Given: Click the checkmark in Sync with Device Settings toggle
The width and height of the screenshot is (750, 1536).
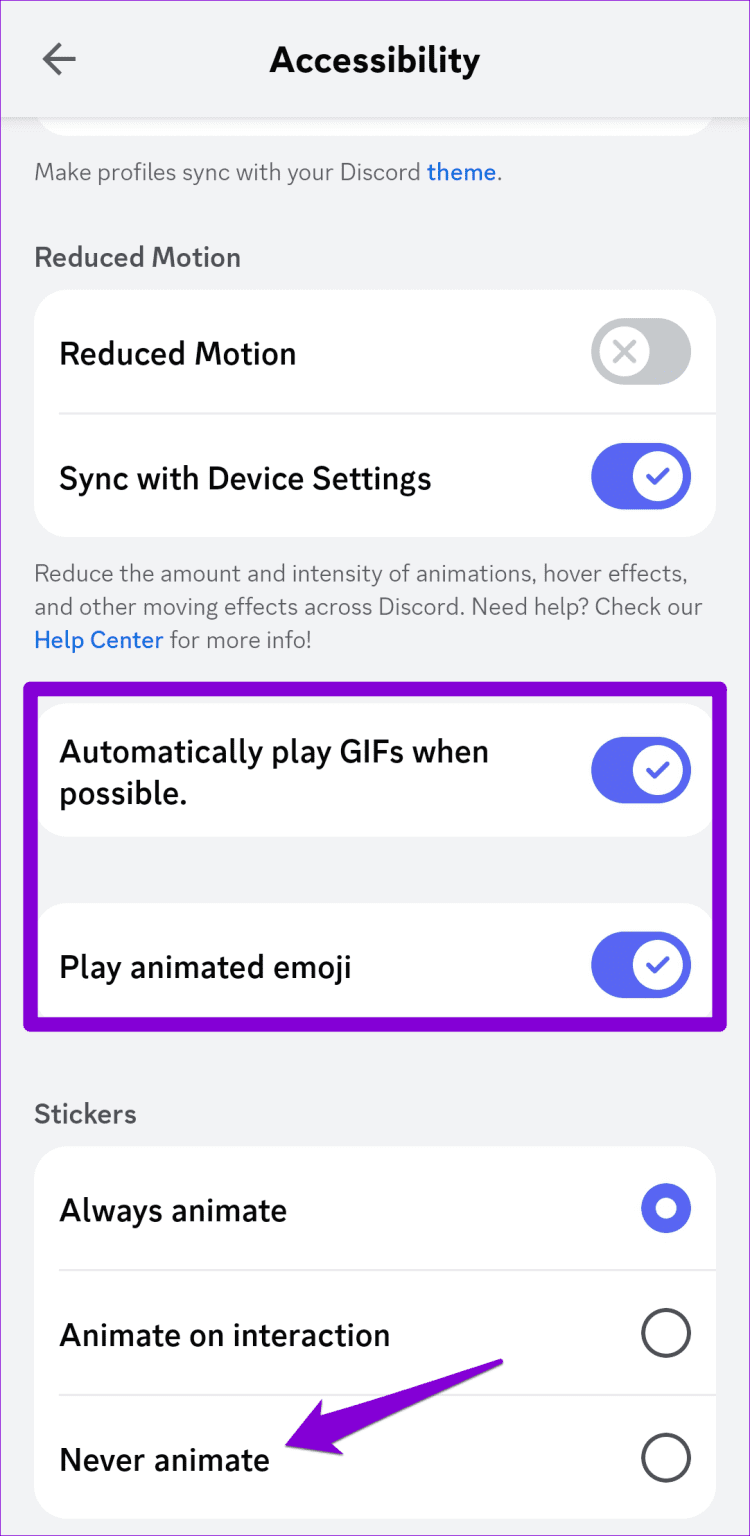Looking at the screenshot, I should (x=657, y=477).
